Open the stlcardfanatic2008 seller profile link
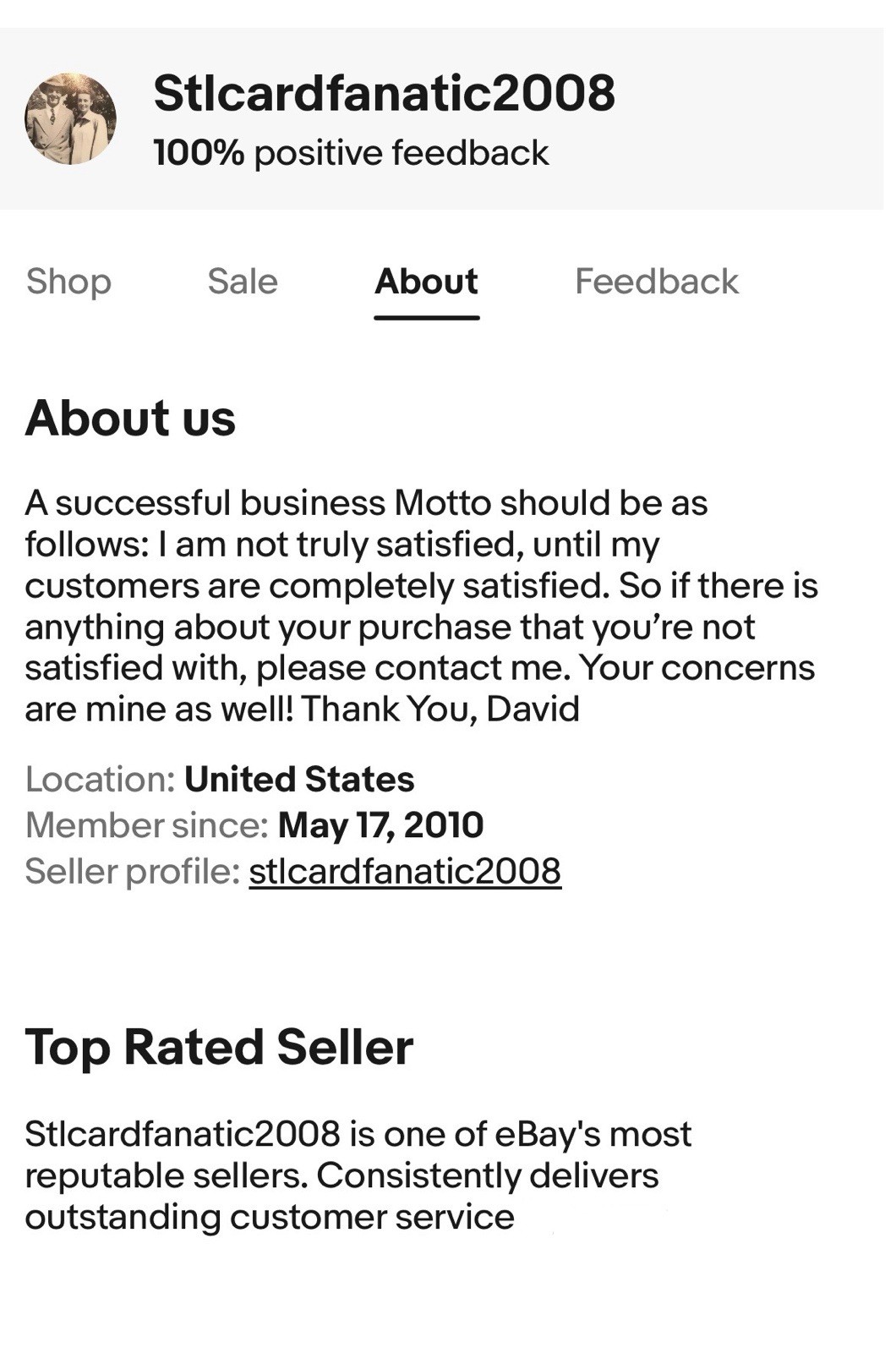The height and width of the screenshot is (1353, 896). click(405, 872)
